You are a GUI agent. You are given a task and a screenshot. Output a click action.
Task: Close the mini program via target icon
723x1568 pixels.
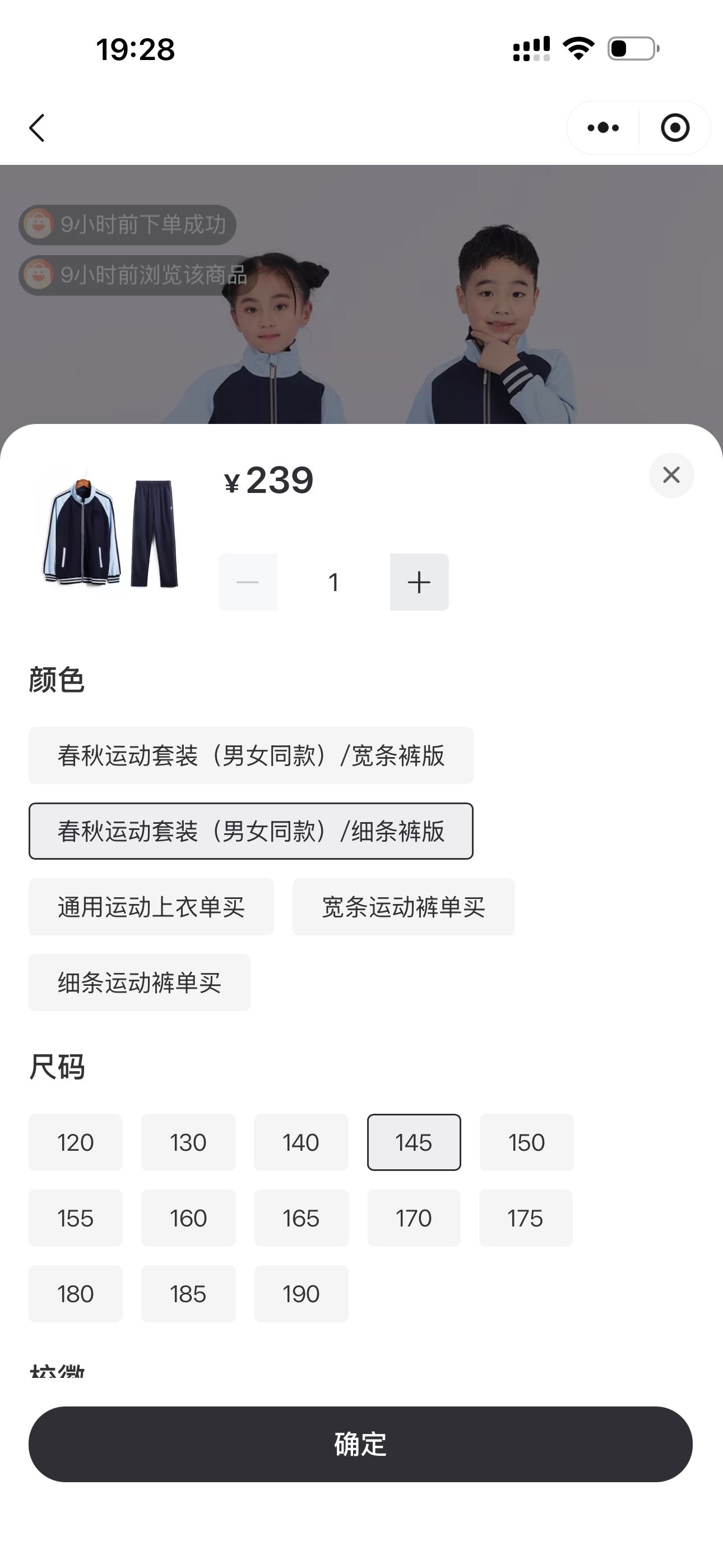click(675, 128)
